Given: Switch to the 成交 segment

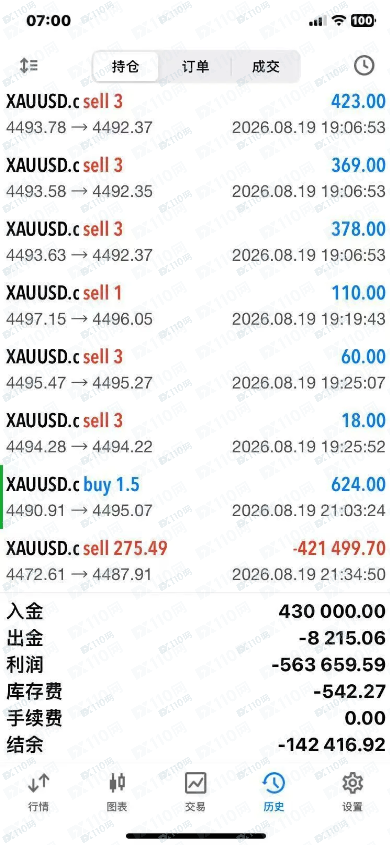Looking at the screenshot, I should pyautogui.click(x=266, y=66).
